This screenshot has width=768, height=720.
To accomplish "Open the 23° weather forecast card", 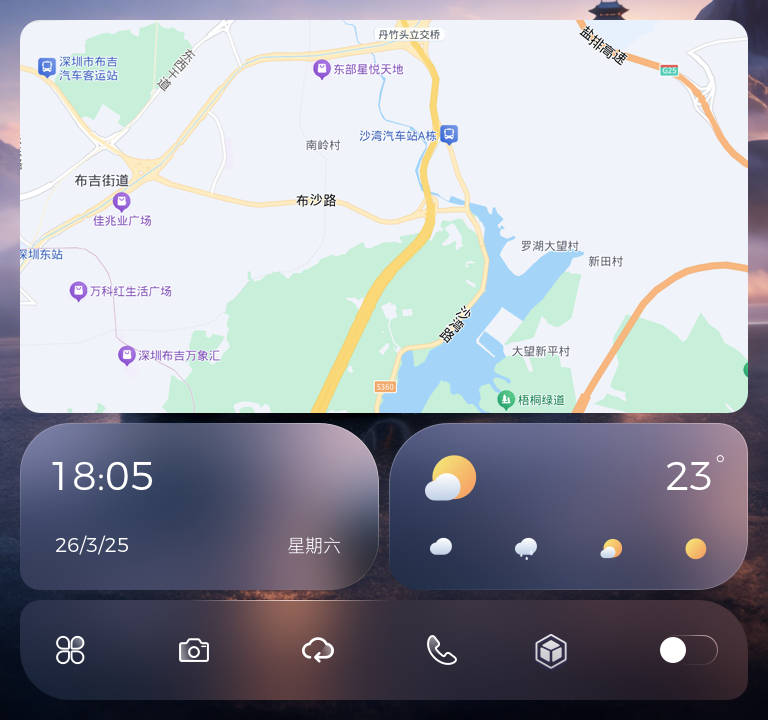I will (x=568, y=506).
